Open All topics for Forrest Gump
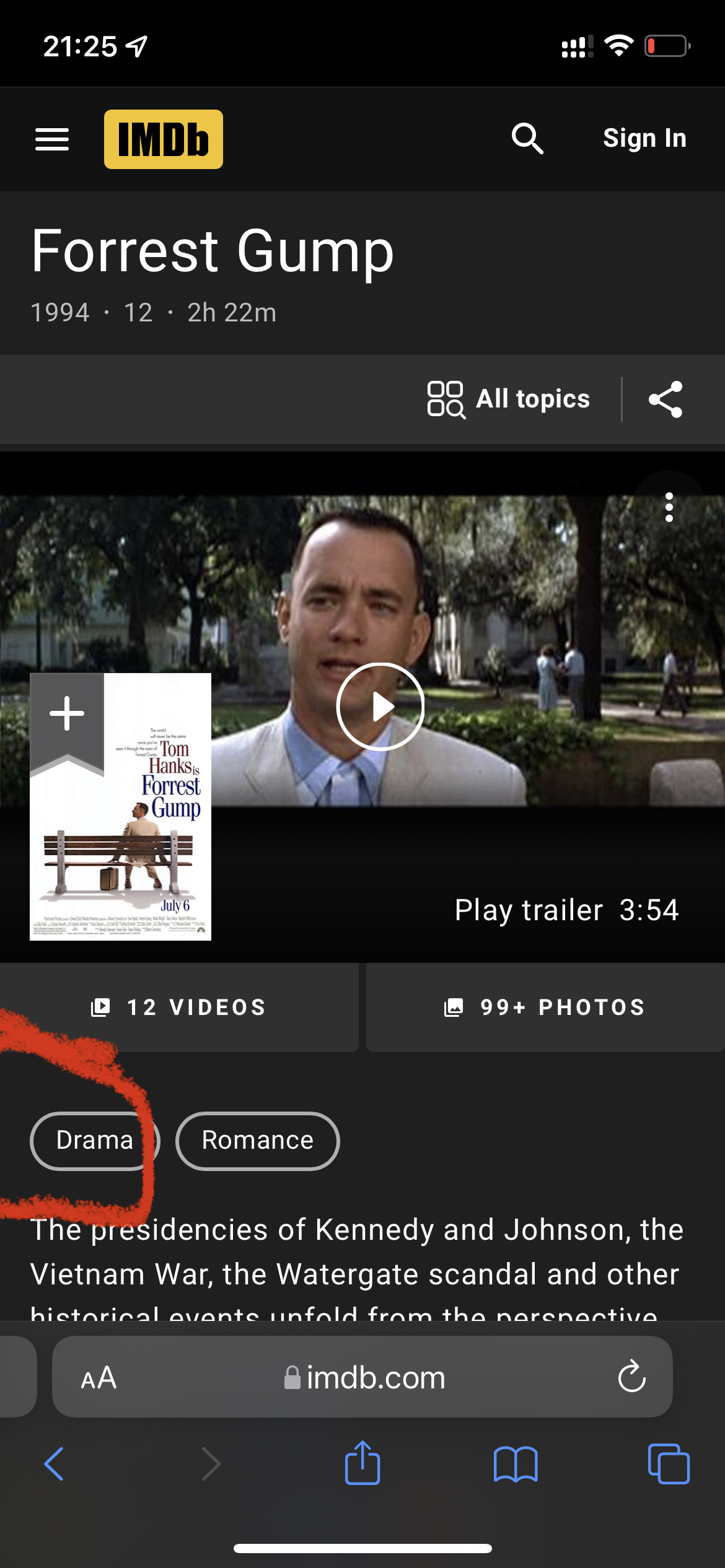 click(509, 399)
